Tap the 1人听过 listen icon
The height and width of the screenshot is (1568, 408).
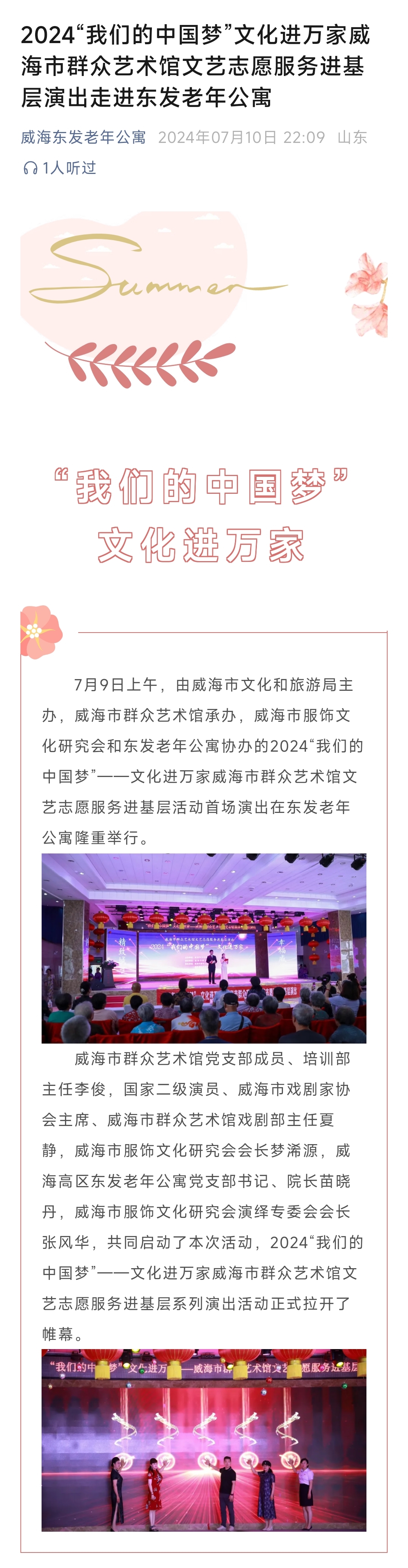click(x=30, y=169)
